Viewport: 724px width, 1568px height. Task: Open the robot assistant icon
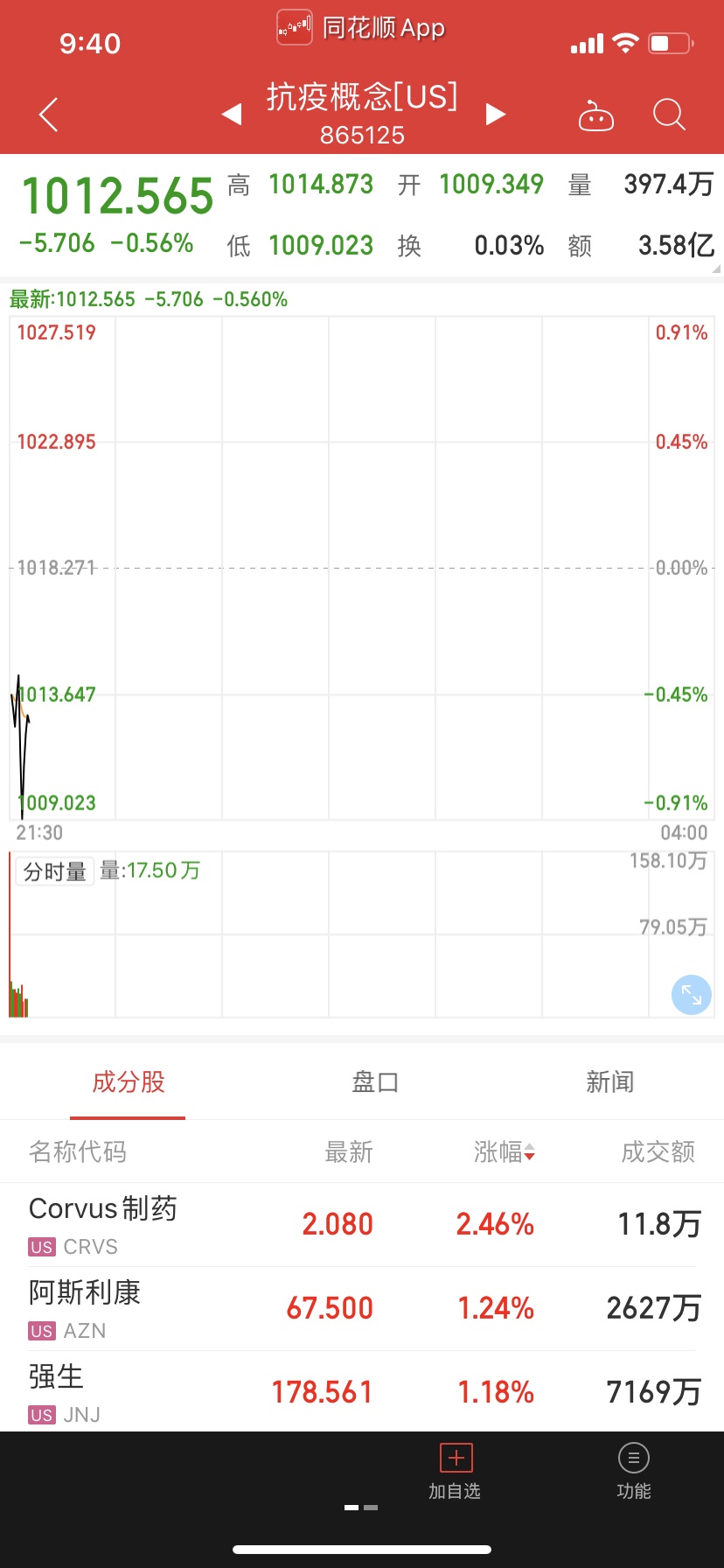(x=596, y=115)
